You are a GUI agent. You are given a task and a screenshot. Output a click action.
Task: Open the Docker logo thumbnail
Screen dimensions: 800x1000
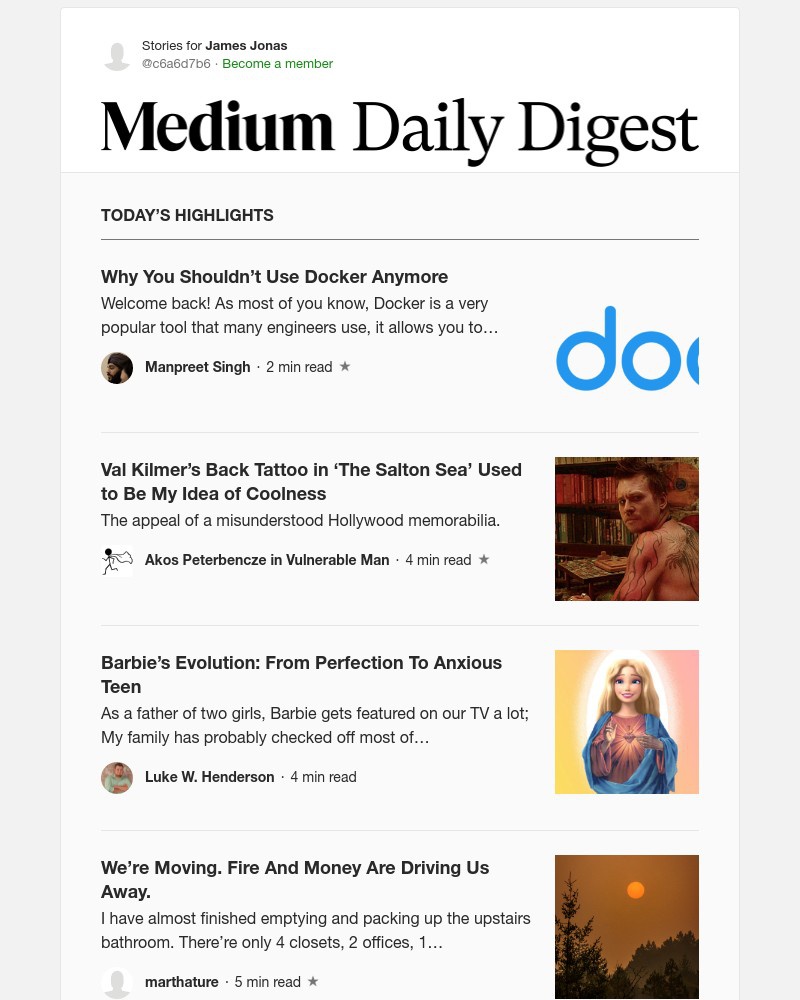coord(626,347)
